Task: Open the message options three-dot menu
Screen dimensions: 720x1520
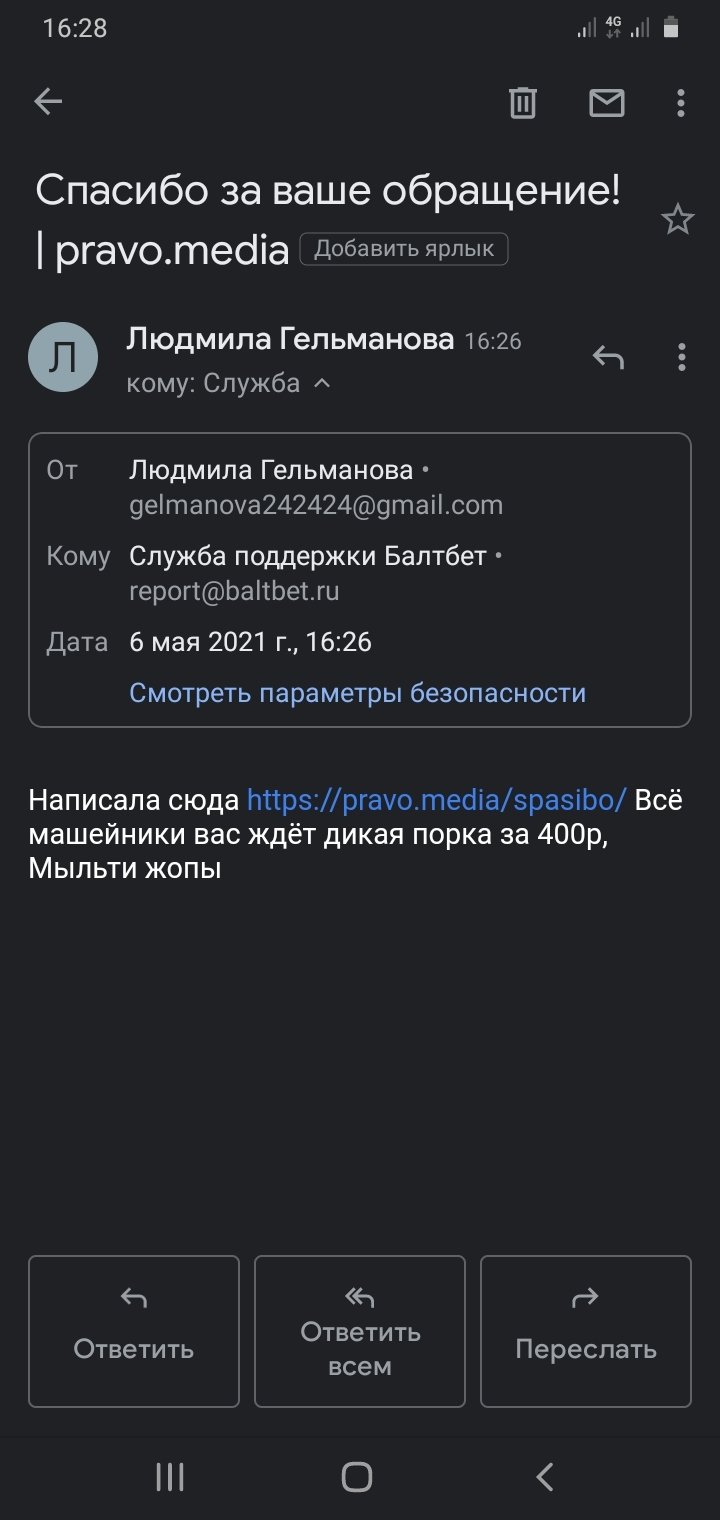Action: coord(681,357)
